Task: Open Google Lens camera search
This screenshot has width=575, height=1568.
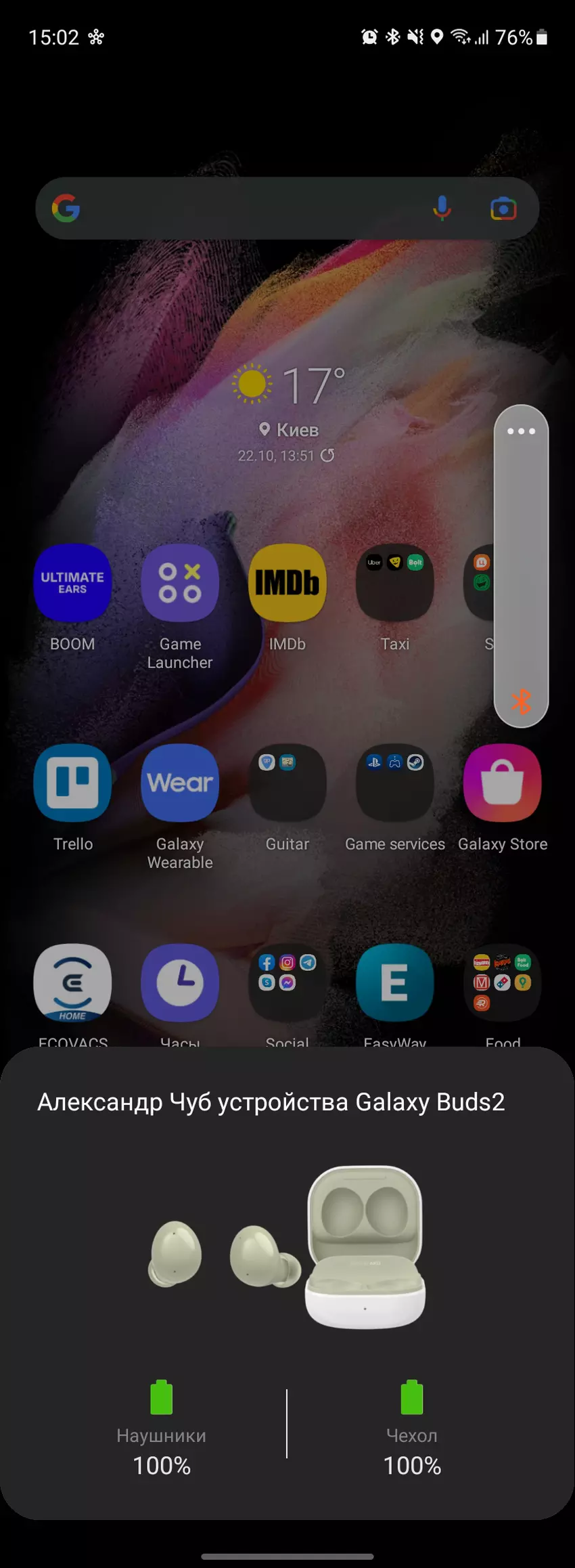Action: point(503,209)
